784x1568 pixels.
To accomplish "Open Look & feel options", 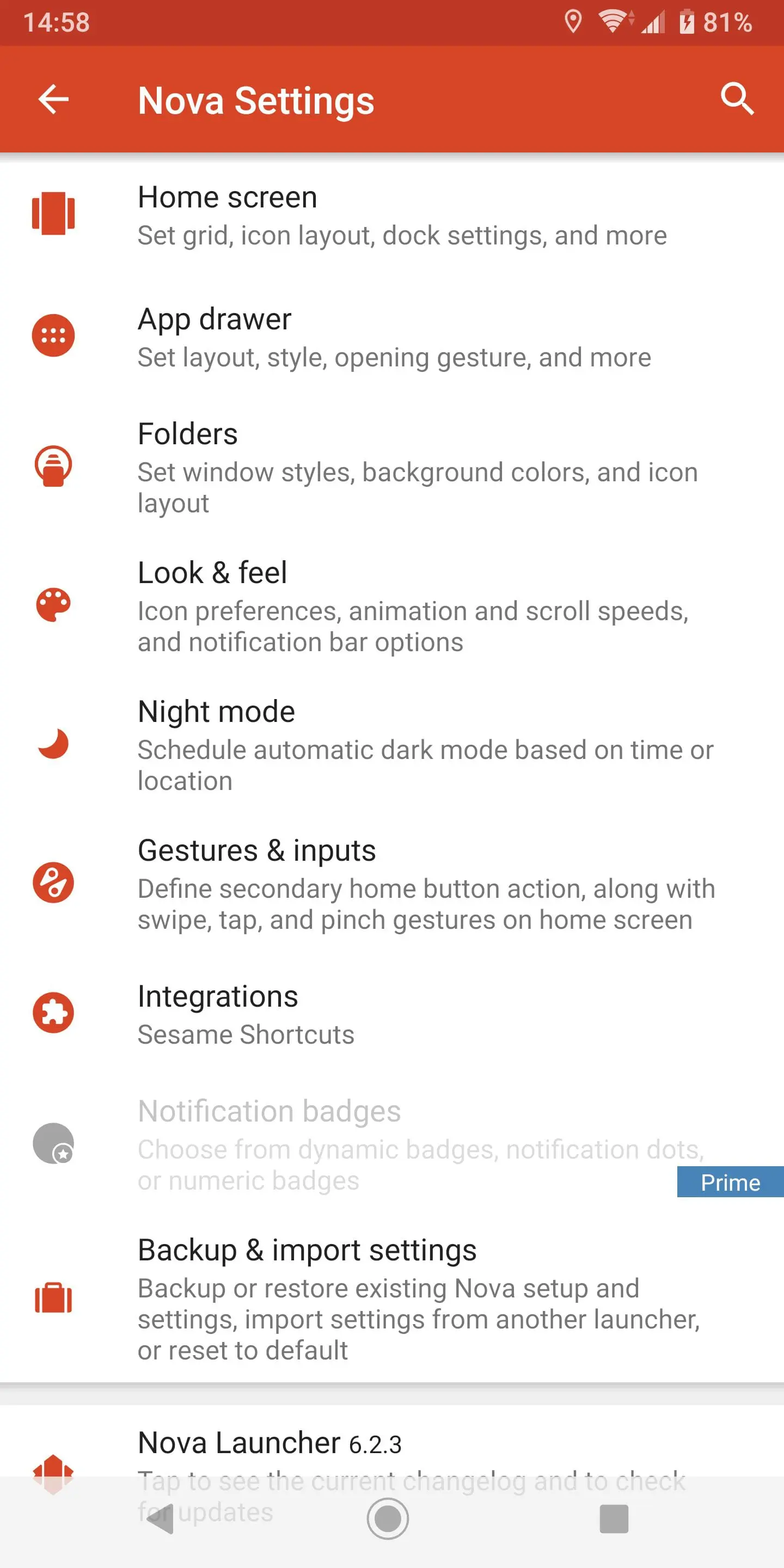I will coord(392,605).
